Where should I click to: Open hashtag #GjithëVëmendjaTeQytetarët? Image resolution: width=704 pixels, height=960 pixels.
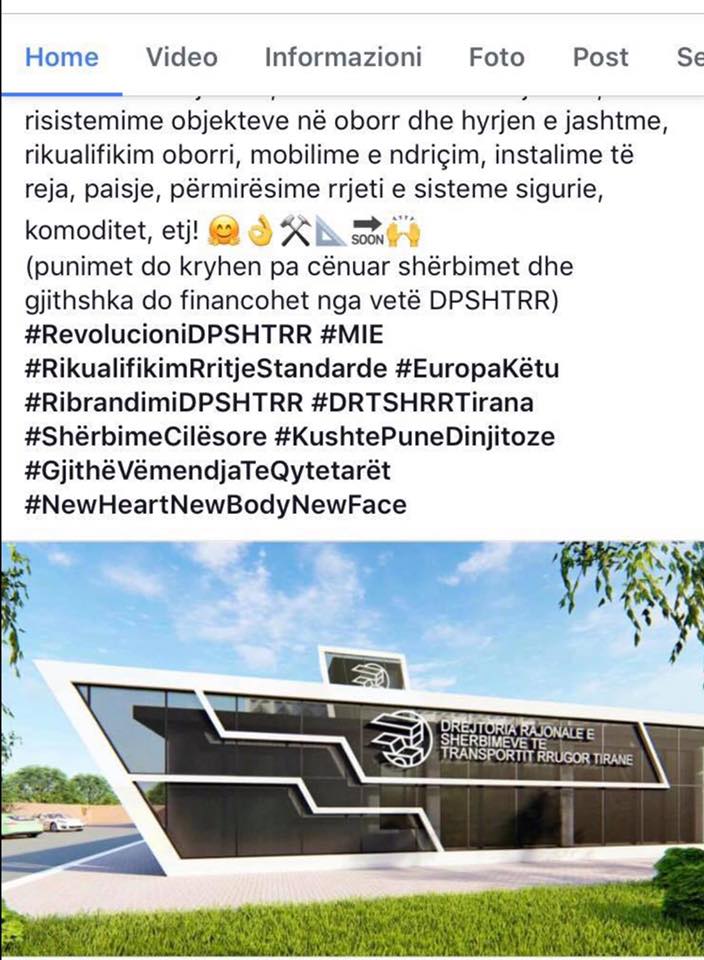coord(208,470)
